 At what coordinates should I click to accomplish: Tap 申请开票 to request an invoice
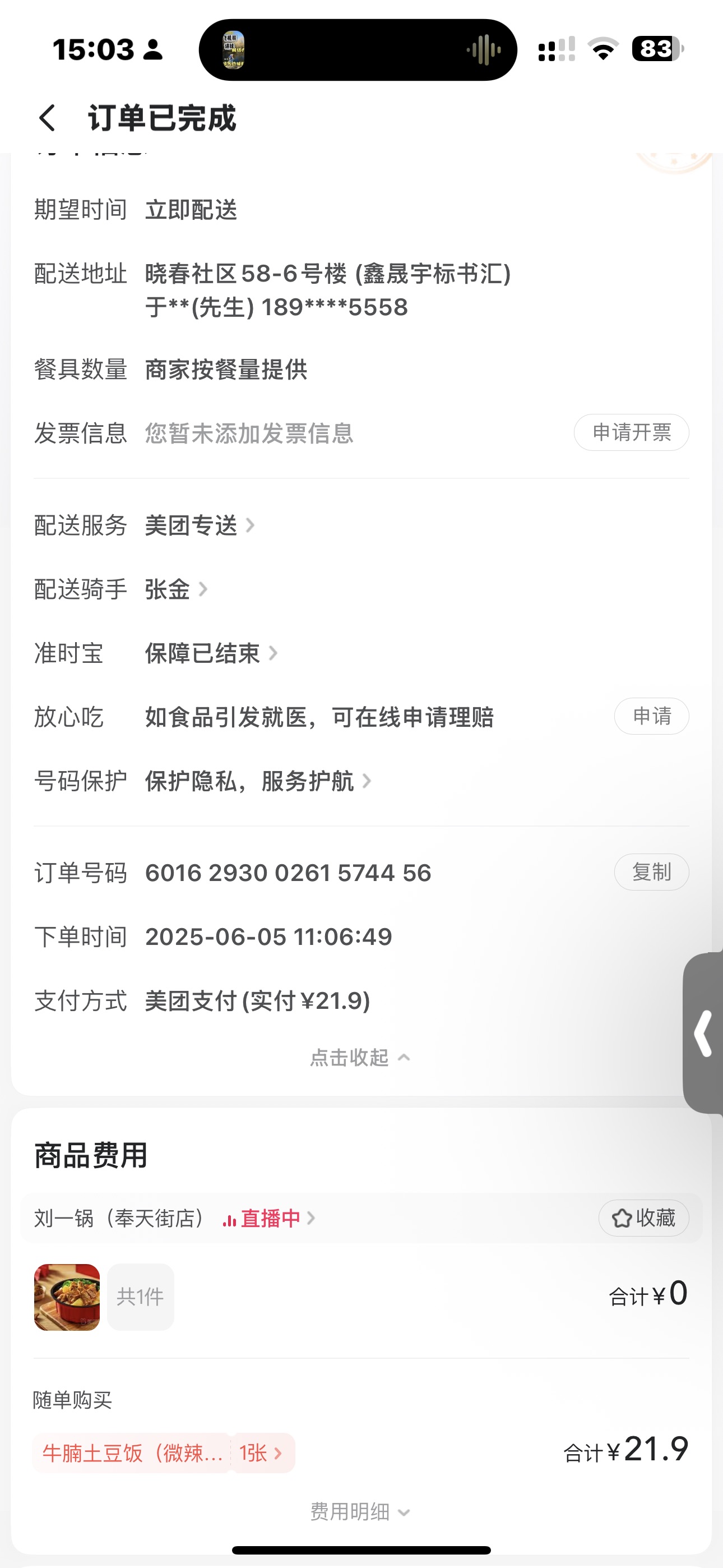click(631, 433)
